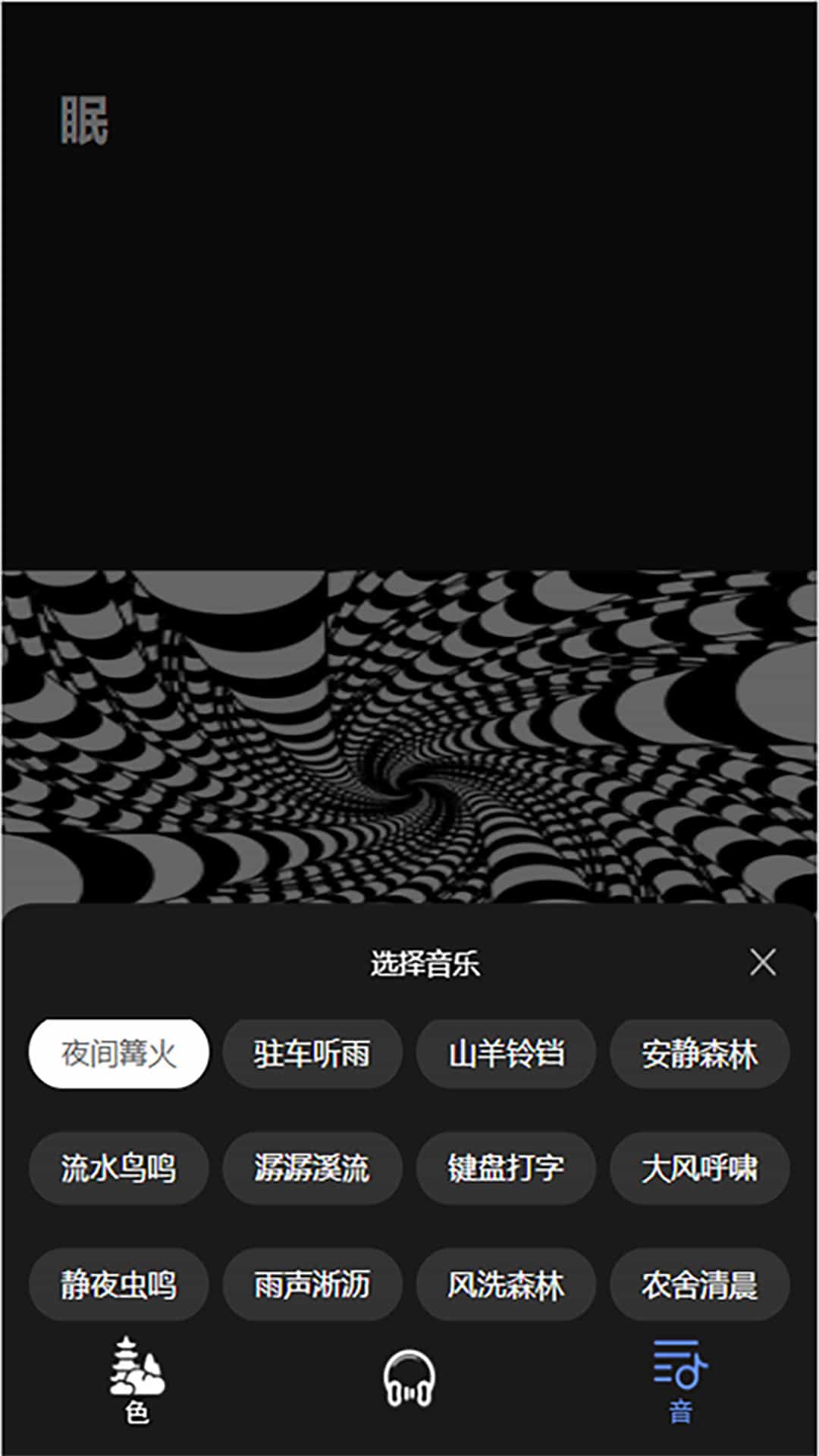Select 雨声淅沥 music
Image resolution: width=819 pixels, height=1456 pixels.
[312, 1285]
